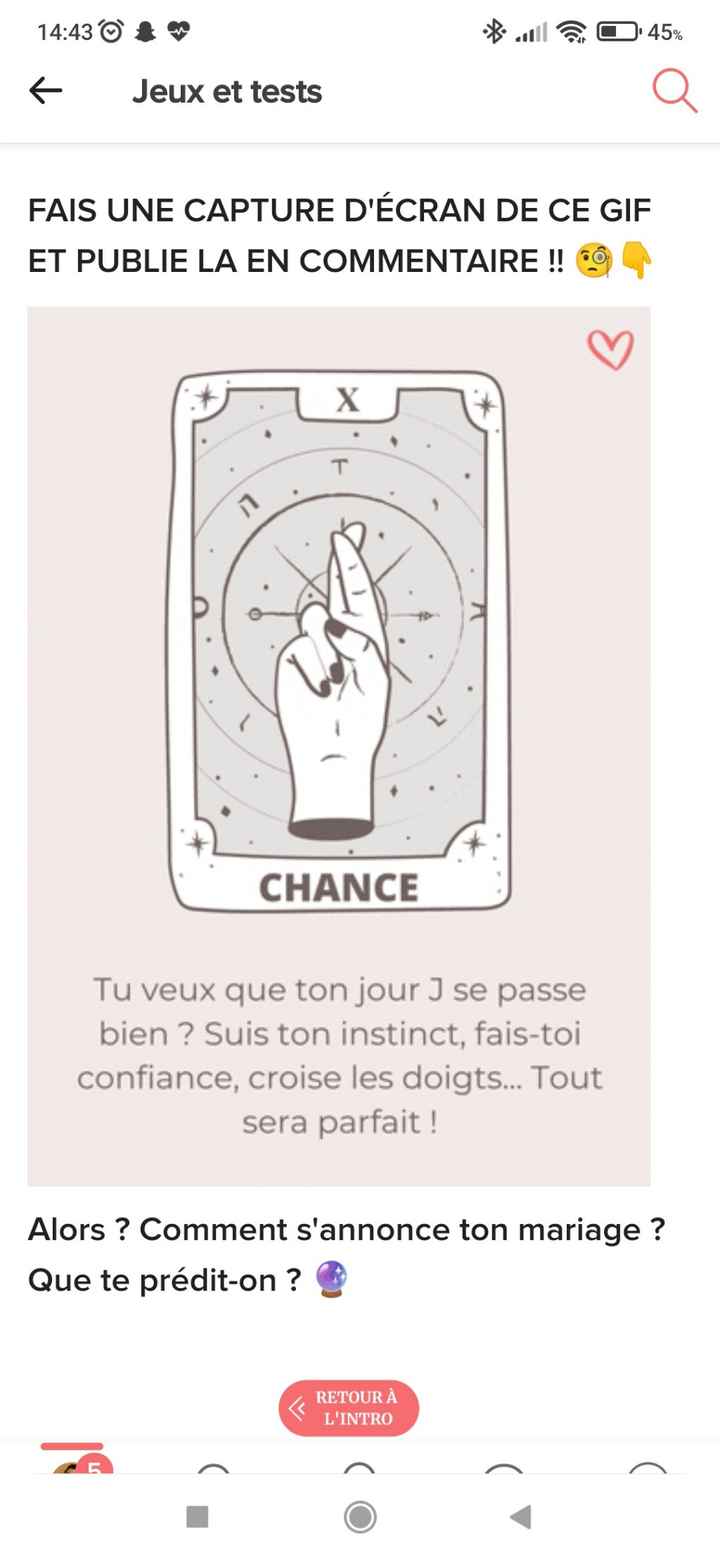Tap the RETOUR À L'INTRO button
720x1560 pixels.
pyautogui.click(x=348, y=1407)
